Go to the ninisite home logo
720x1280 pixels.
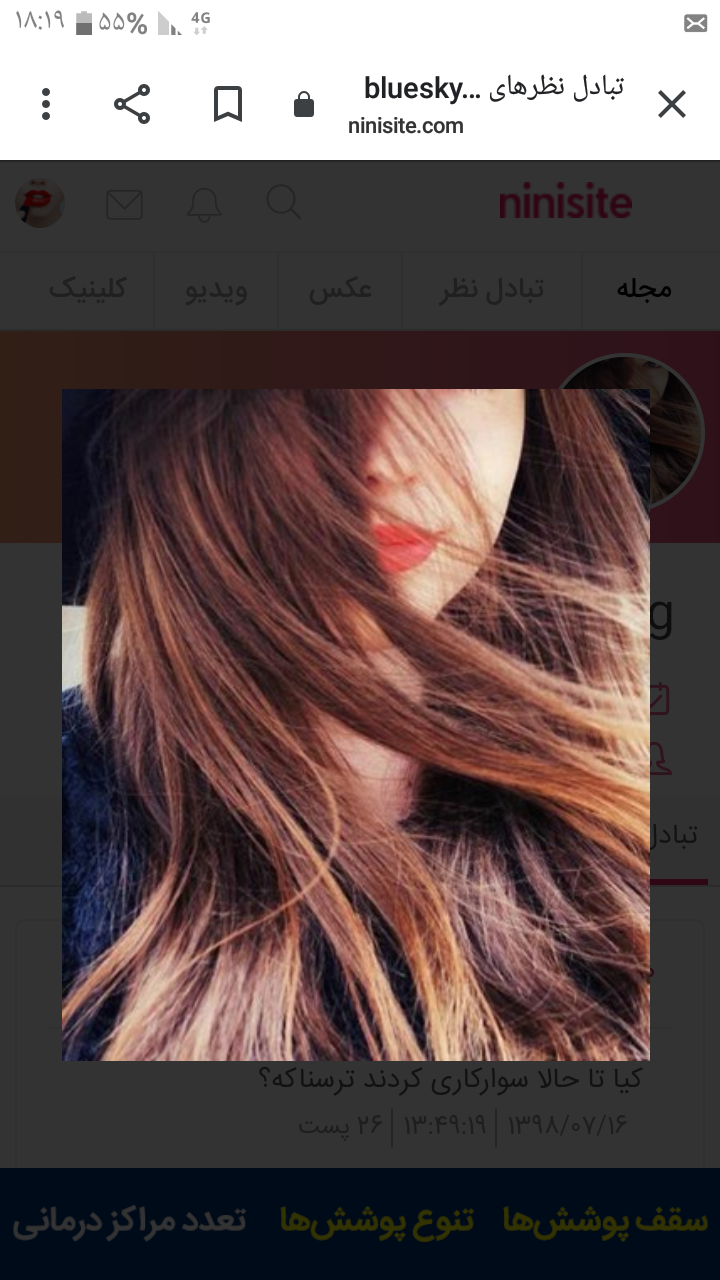tap(565, 204)
